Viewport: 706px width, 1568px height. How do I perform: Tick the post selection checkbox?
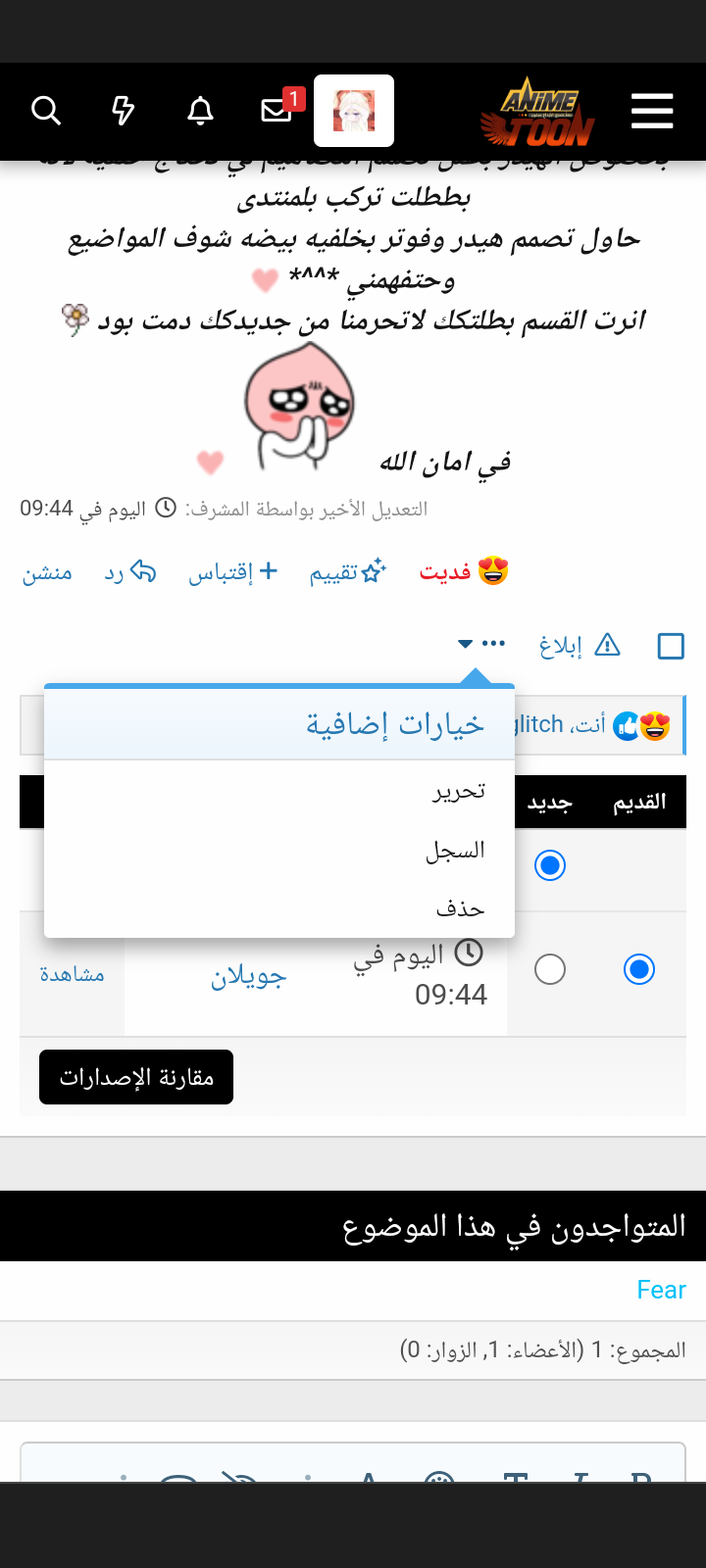coord(671,647)
